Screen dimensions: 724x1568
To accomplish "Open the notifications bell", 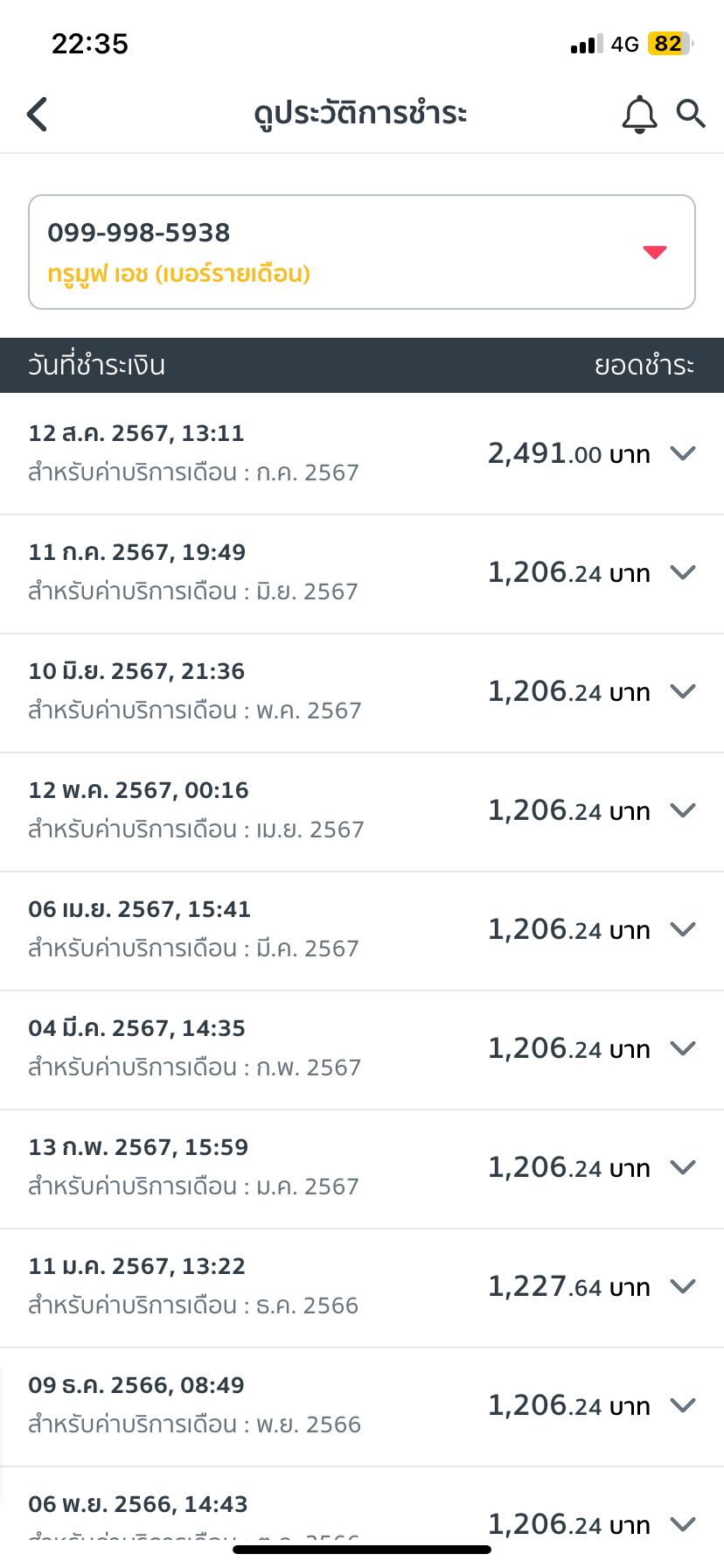I will (x=639, y=114).
